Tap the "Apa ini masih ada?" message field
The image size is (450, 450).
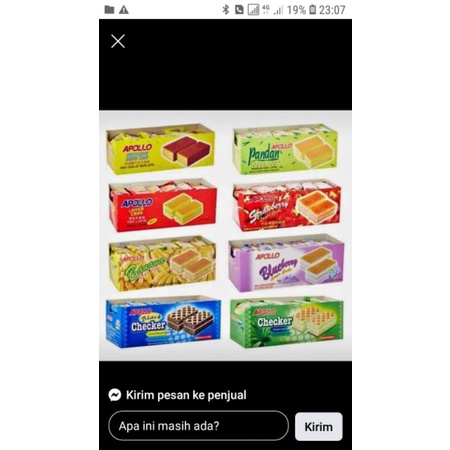pos(198,426)
